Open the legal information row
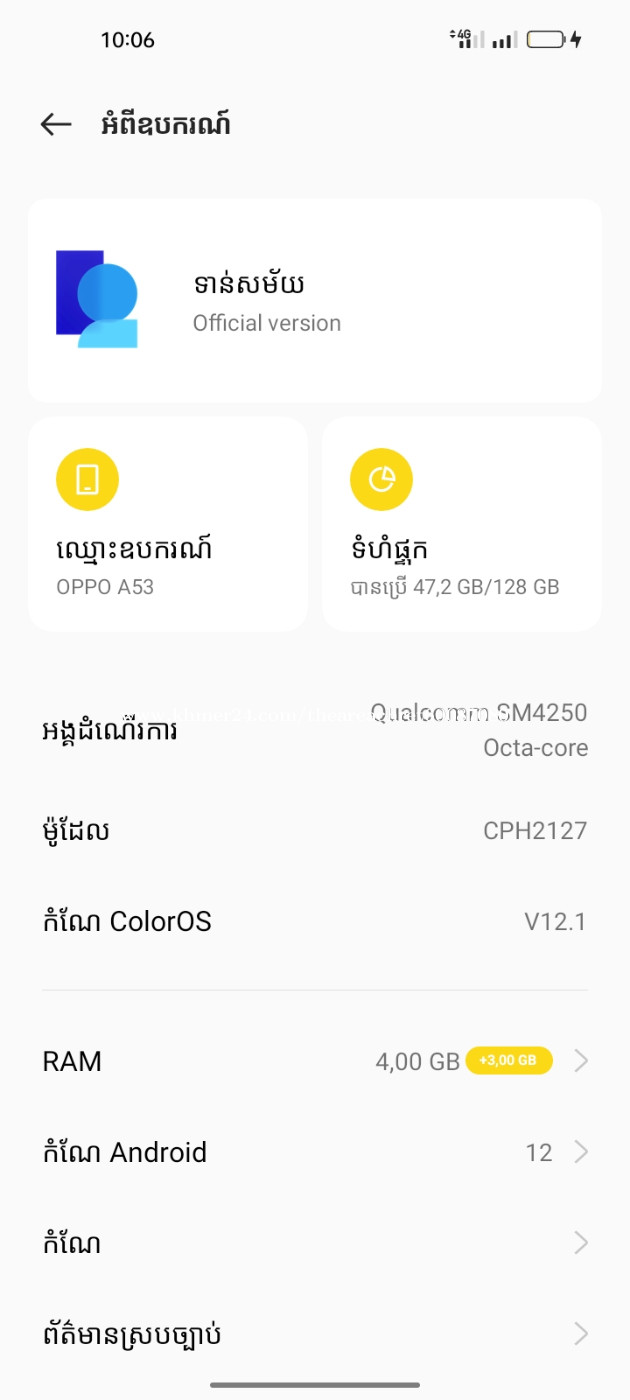 pyautogui.click(x=315, y=1334)
